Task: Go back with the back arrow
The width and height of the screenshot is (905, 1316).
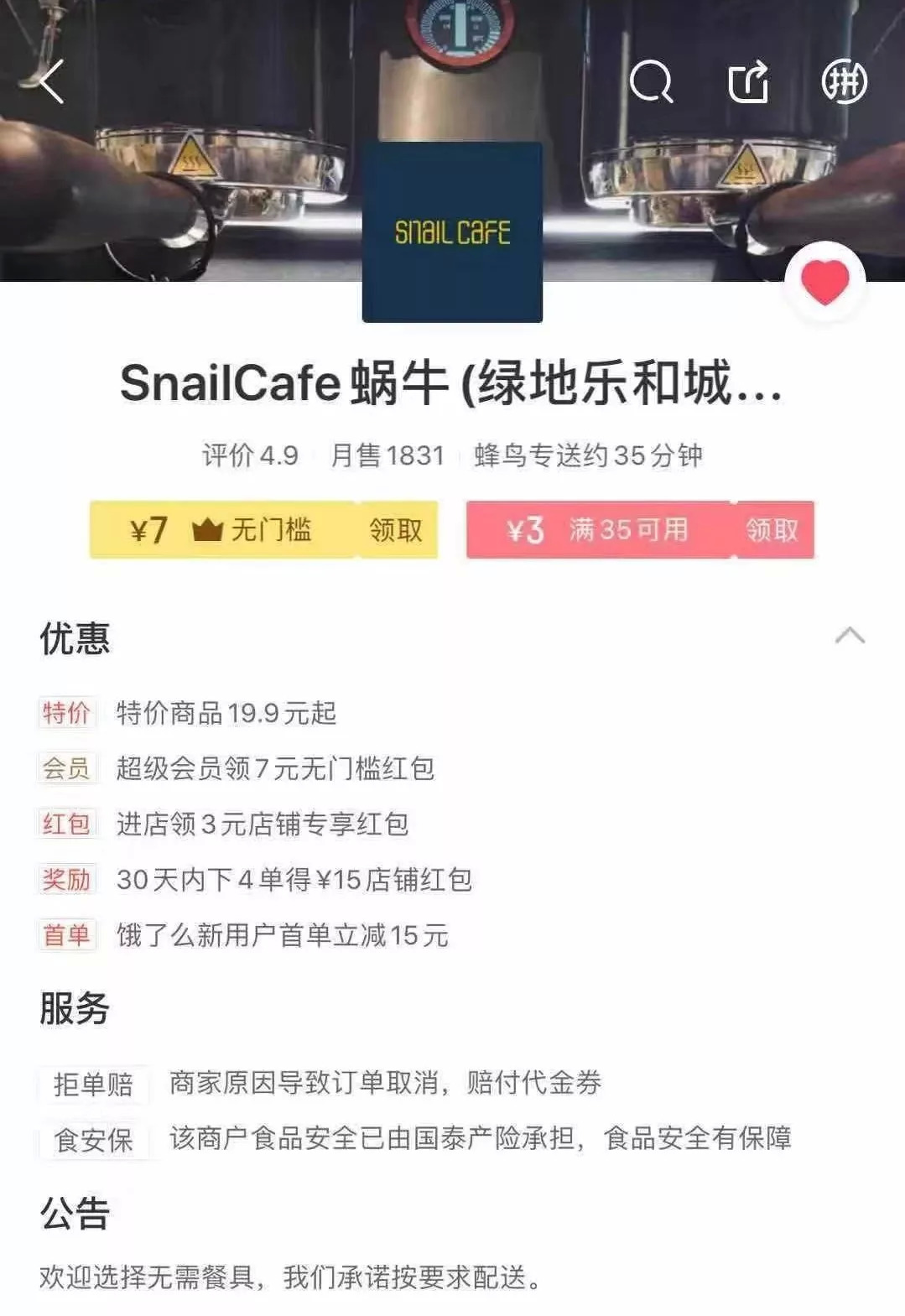Action: point(52,81)
